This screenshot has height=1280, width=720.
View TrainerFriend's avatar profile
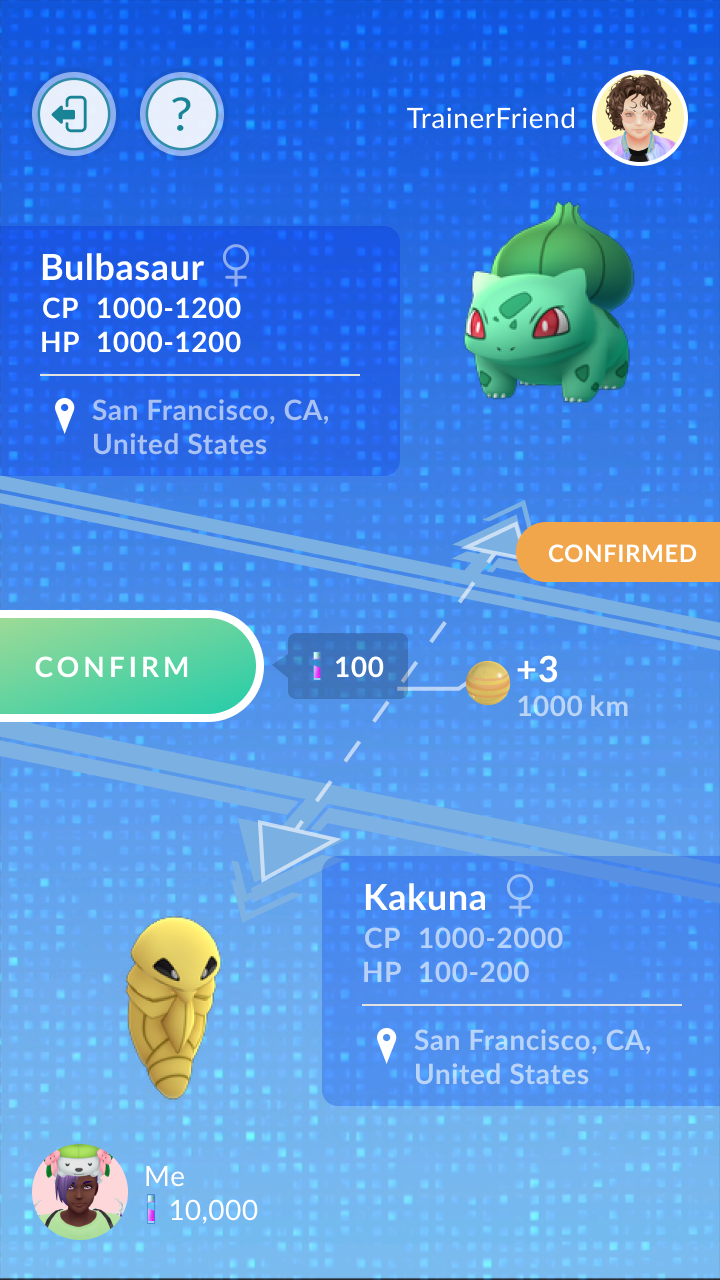click(x=639, y=118)
